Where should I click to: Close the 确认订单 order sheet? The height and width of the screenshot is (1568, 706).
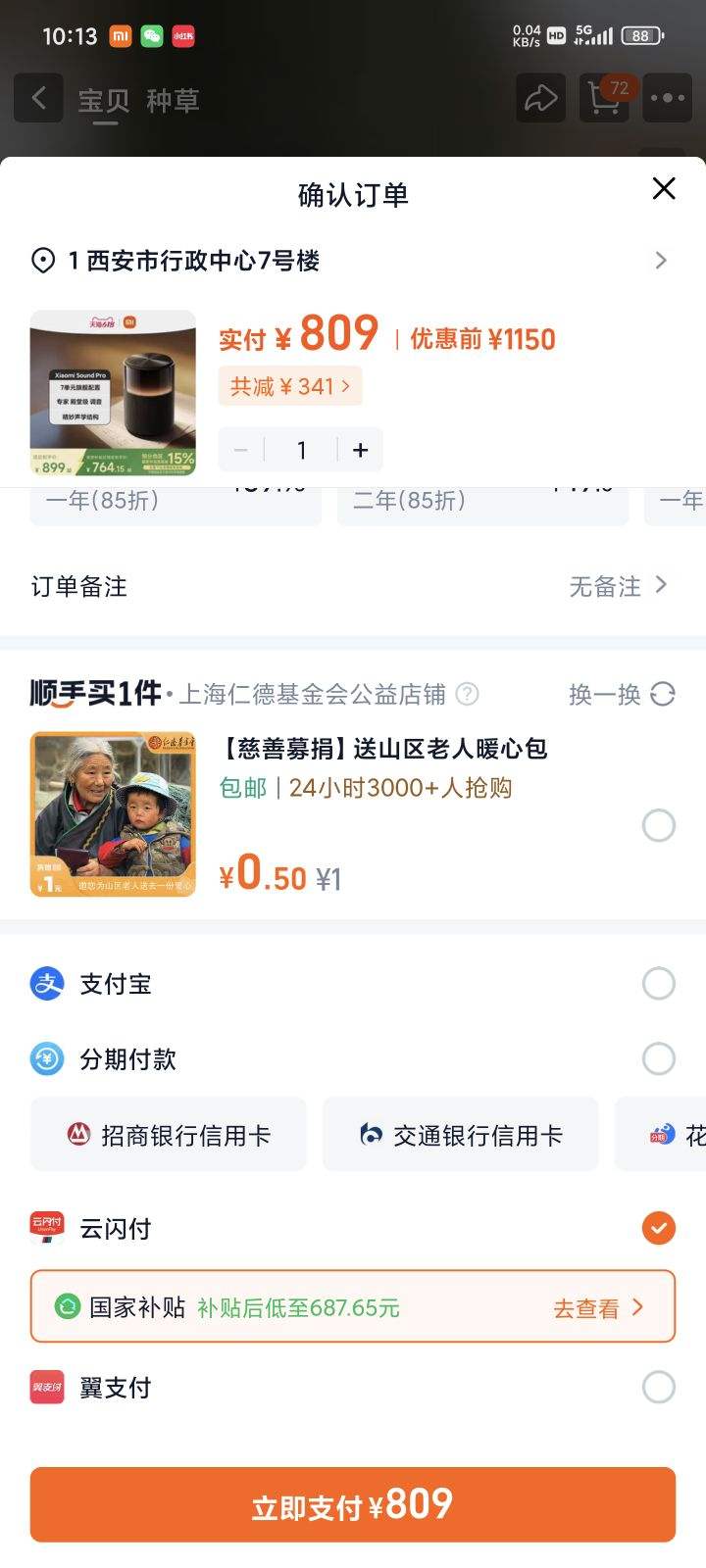pos(664,189)
